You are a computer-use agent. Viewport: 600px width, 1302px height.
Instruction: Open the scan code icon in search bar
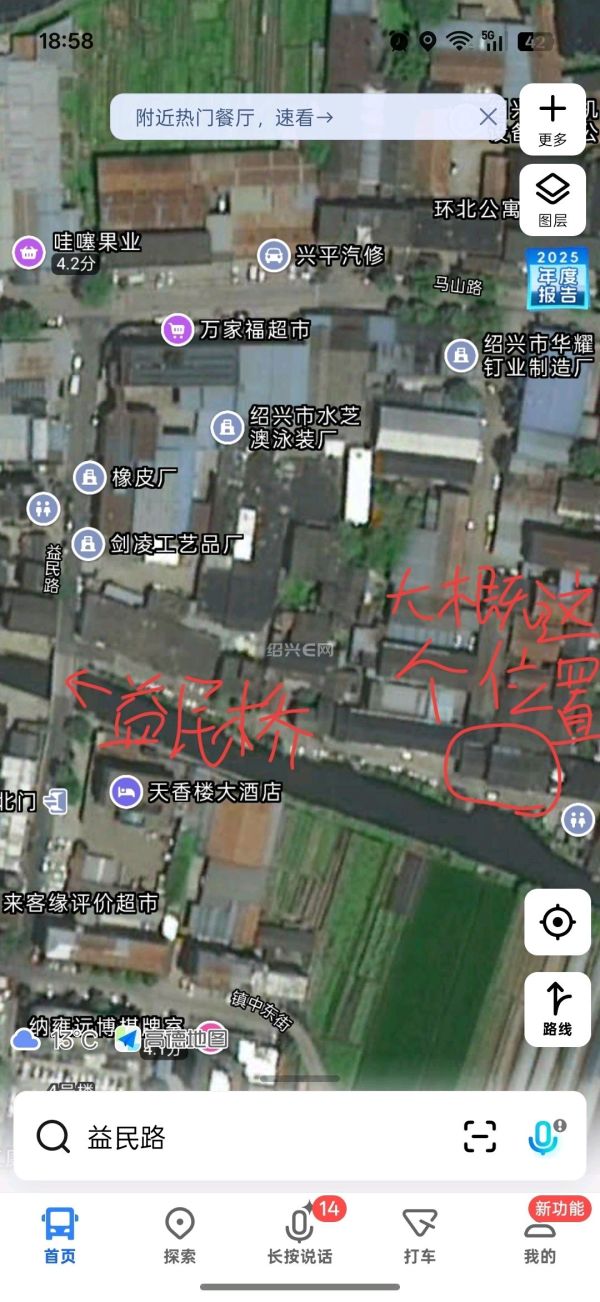click(x=480, y=1137)
